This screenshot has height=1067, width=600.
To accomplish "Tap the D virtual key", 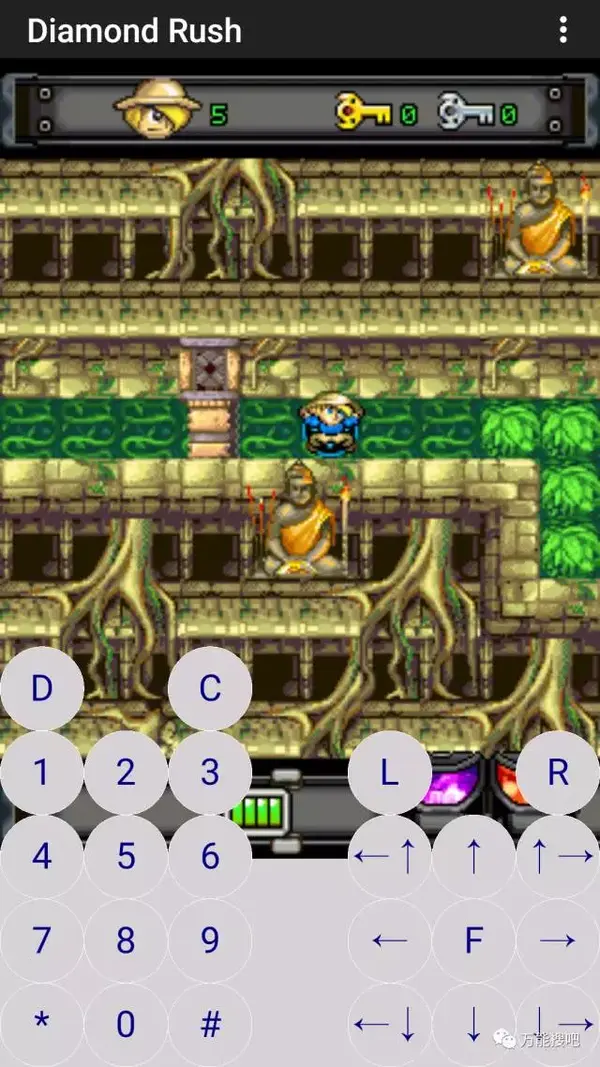I will point(41,688).
